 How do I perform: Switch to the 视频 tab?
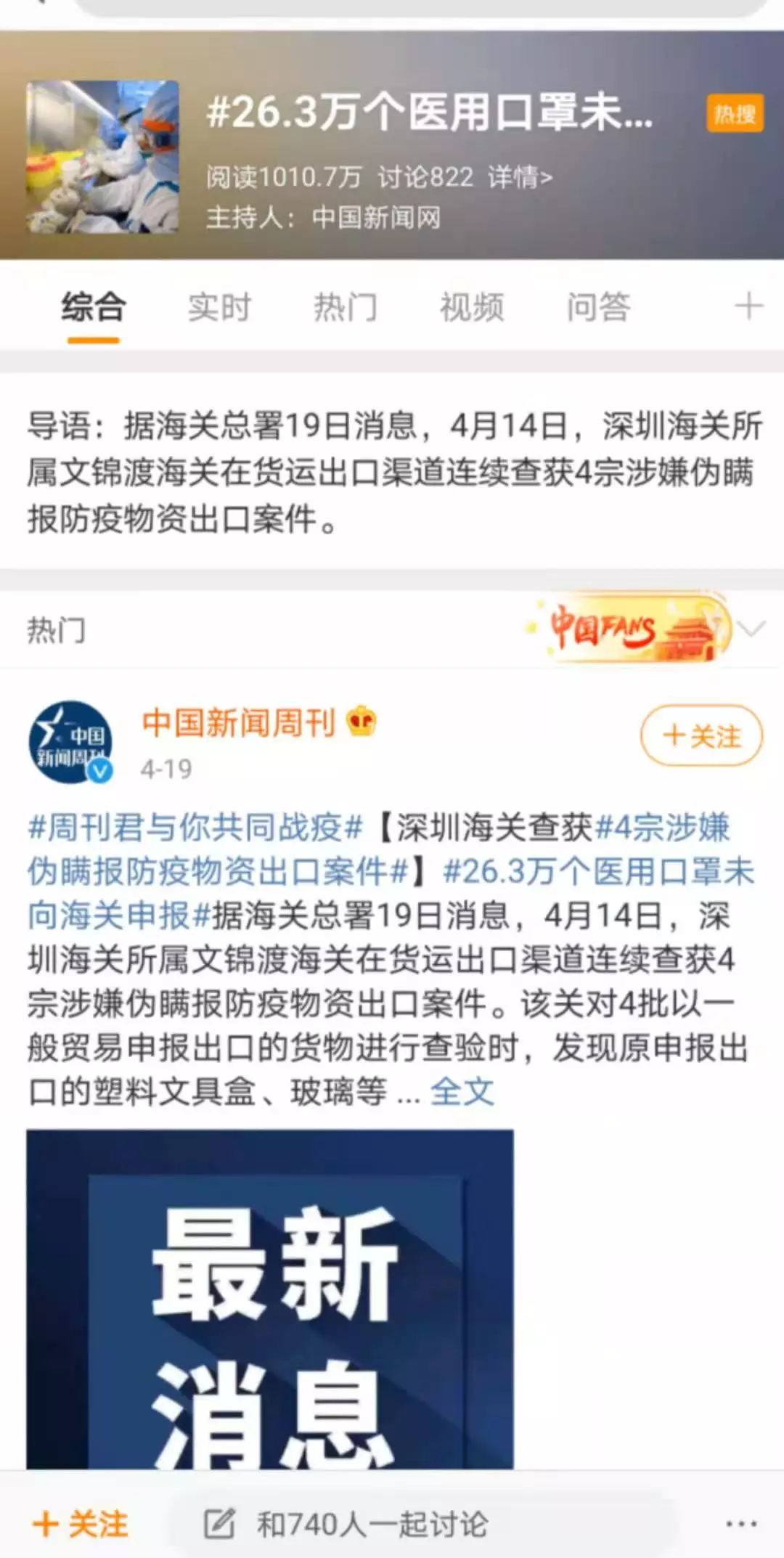click(472, 307)
